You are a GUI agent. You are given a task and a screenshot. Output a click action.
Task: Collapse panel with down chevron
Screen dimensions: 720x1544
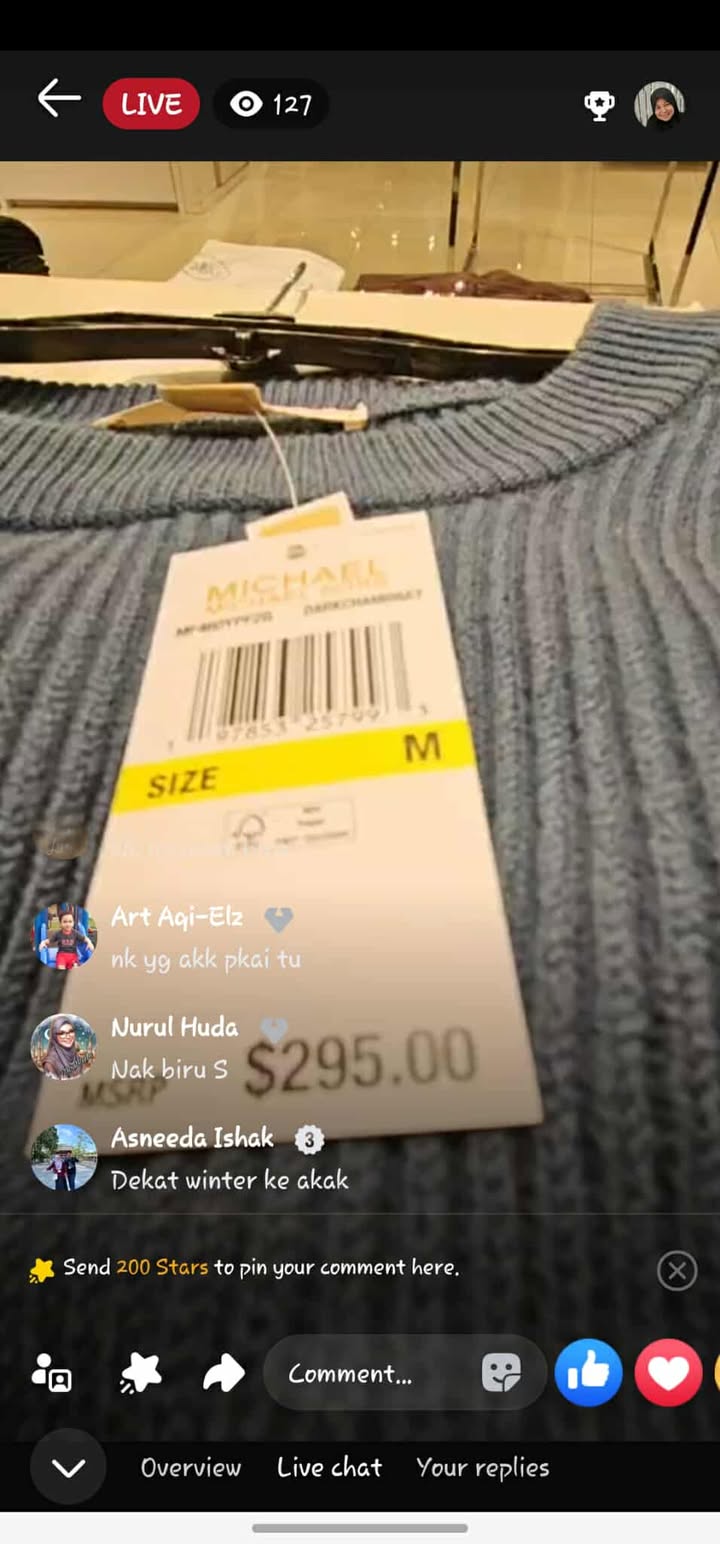click(68, 1467)
